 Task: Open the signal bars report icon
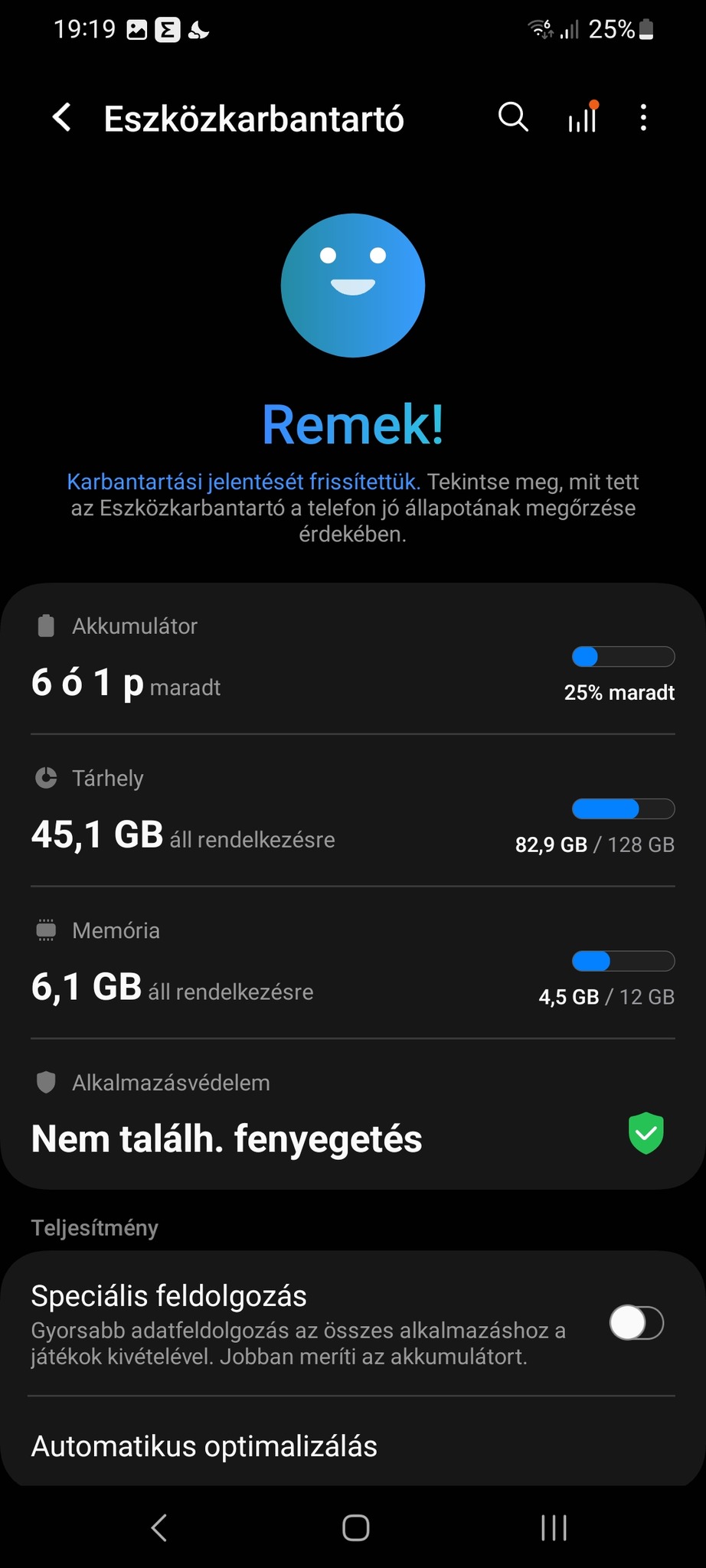(583, 118)
